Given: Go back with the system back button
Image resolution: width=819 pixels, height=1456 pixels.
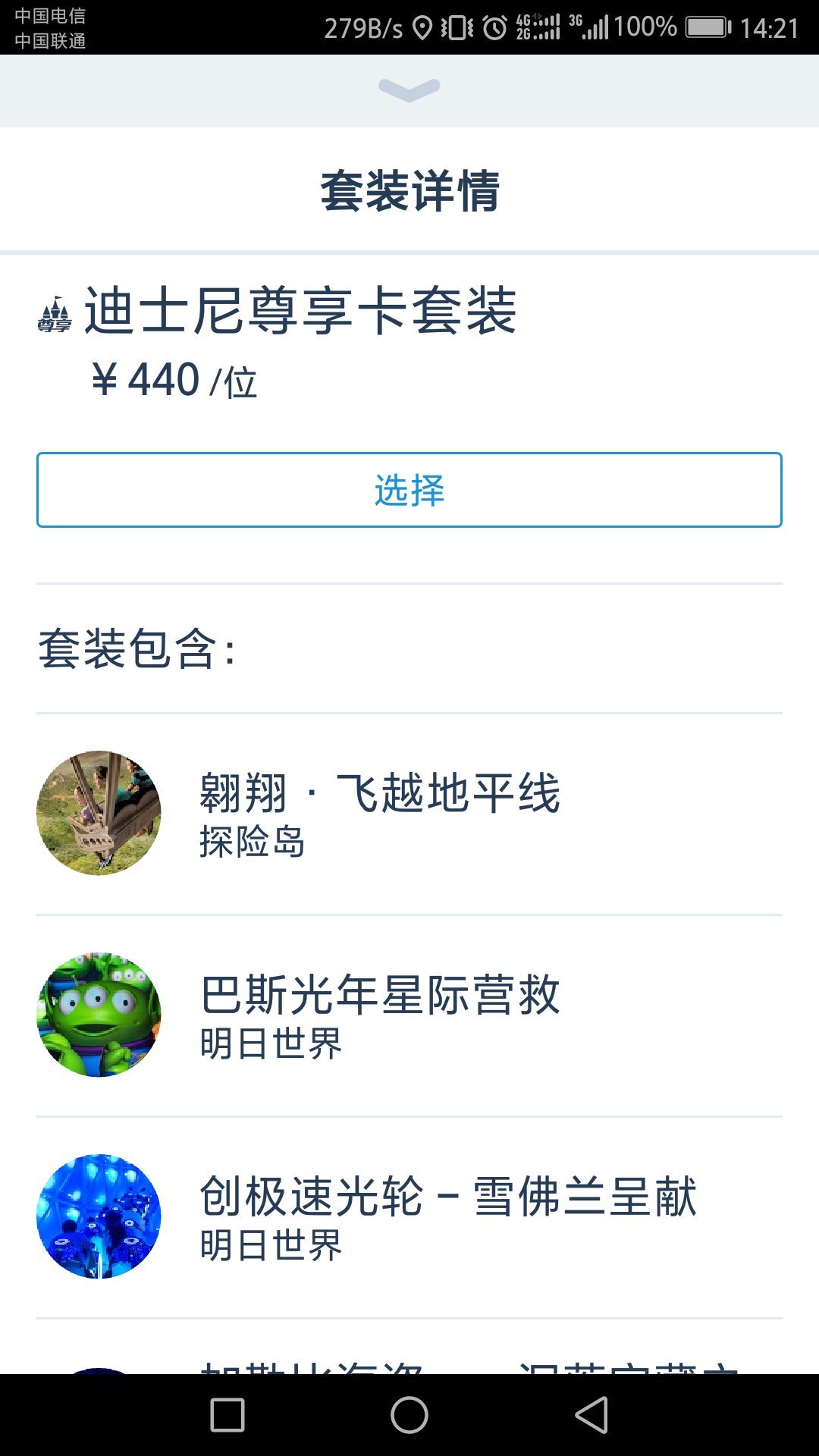Looking at the screenshot, I should [591, 1415].
